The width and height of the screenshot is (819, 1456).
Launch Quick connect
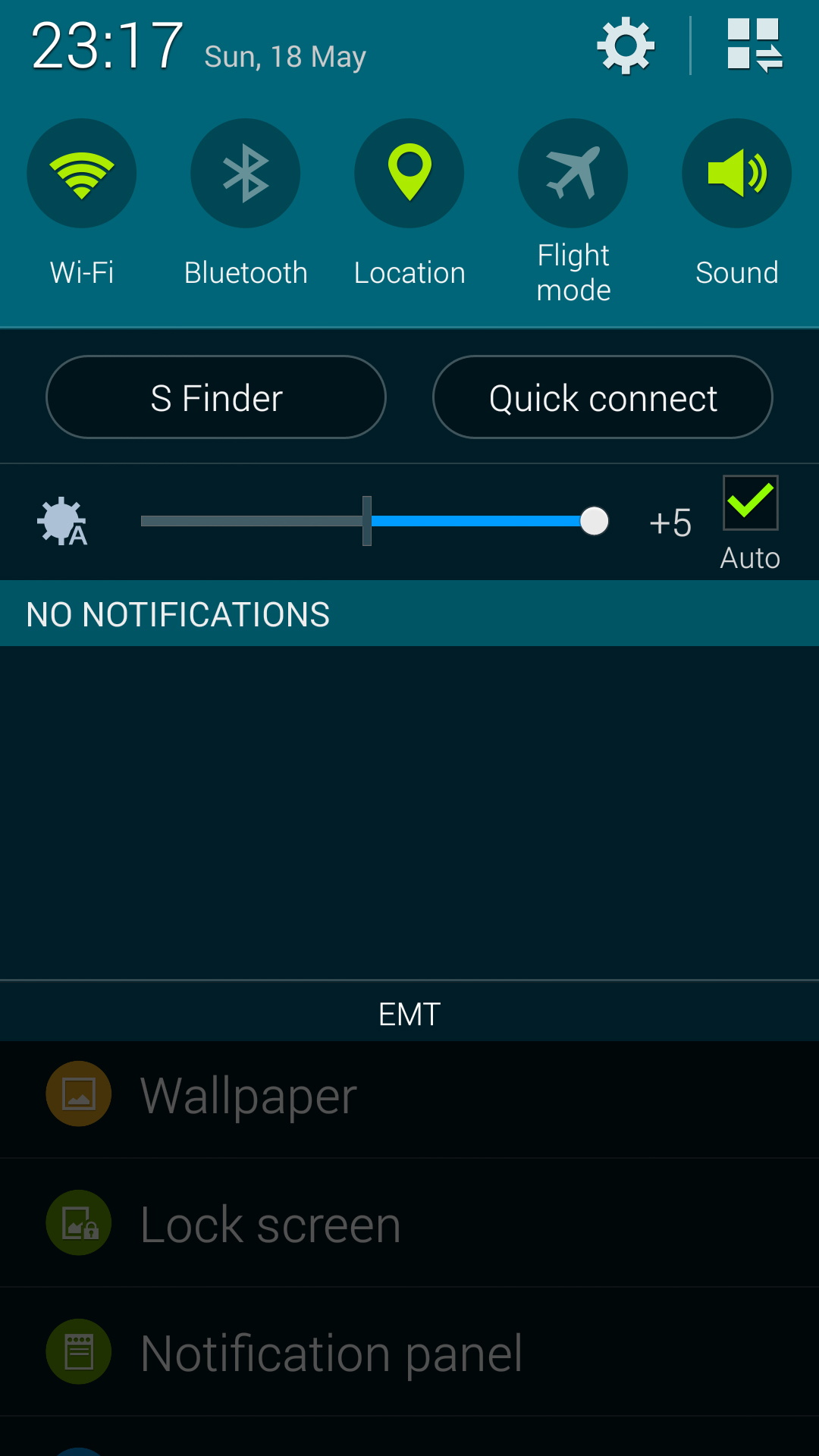tap(603, 397)
